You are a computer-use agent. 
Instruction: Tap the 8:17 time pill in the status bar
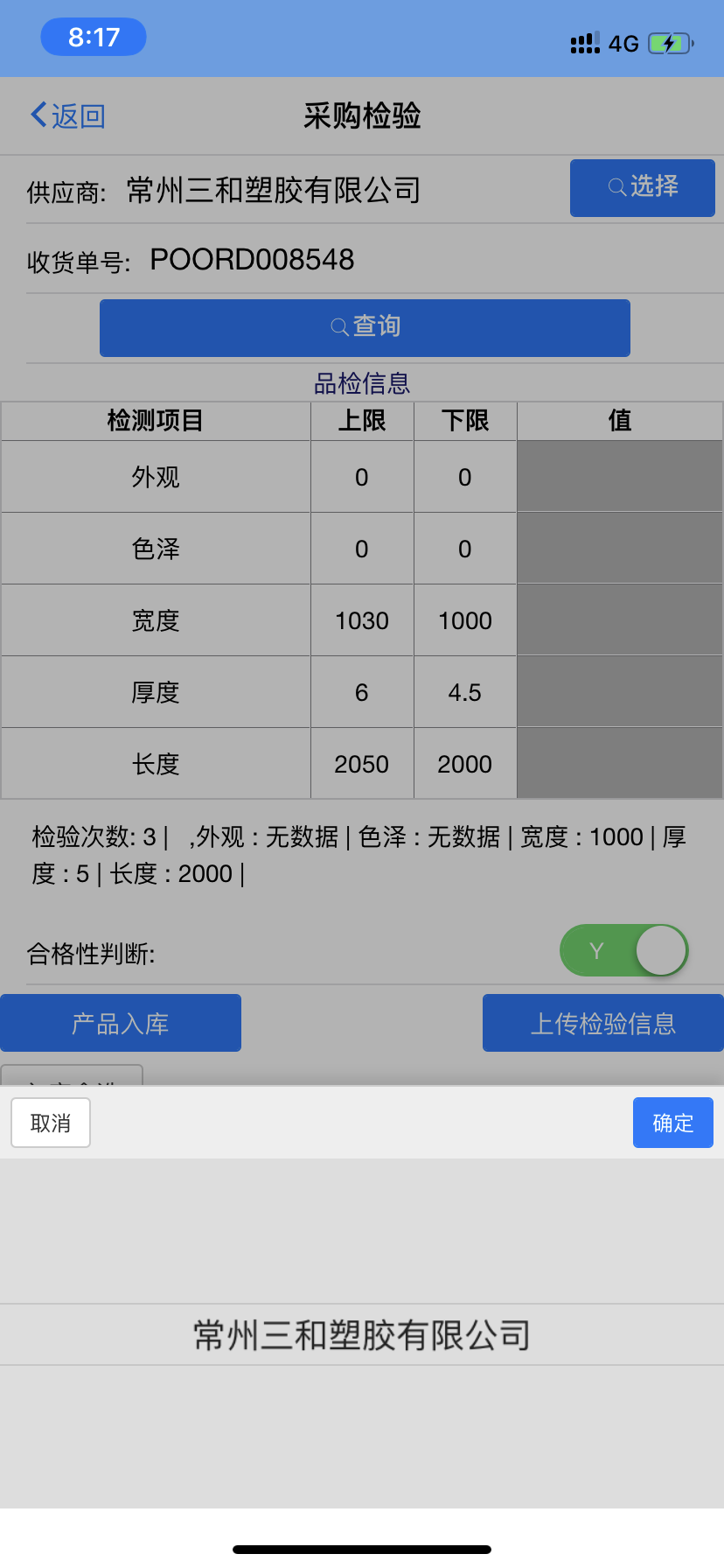tap(94, 37)
